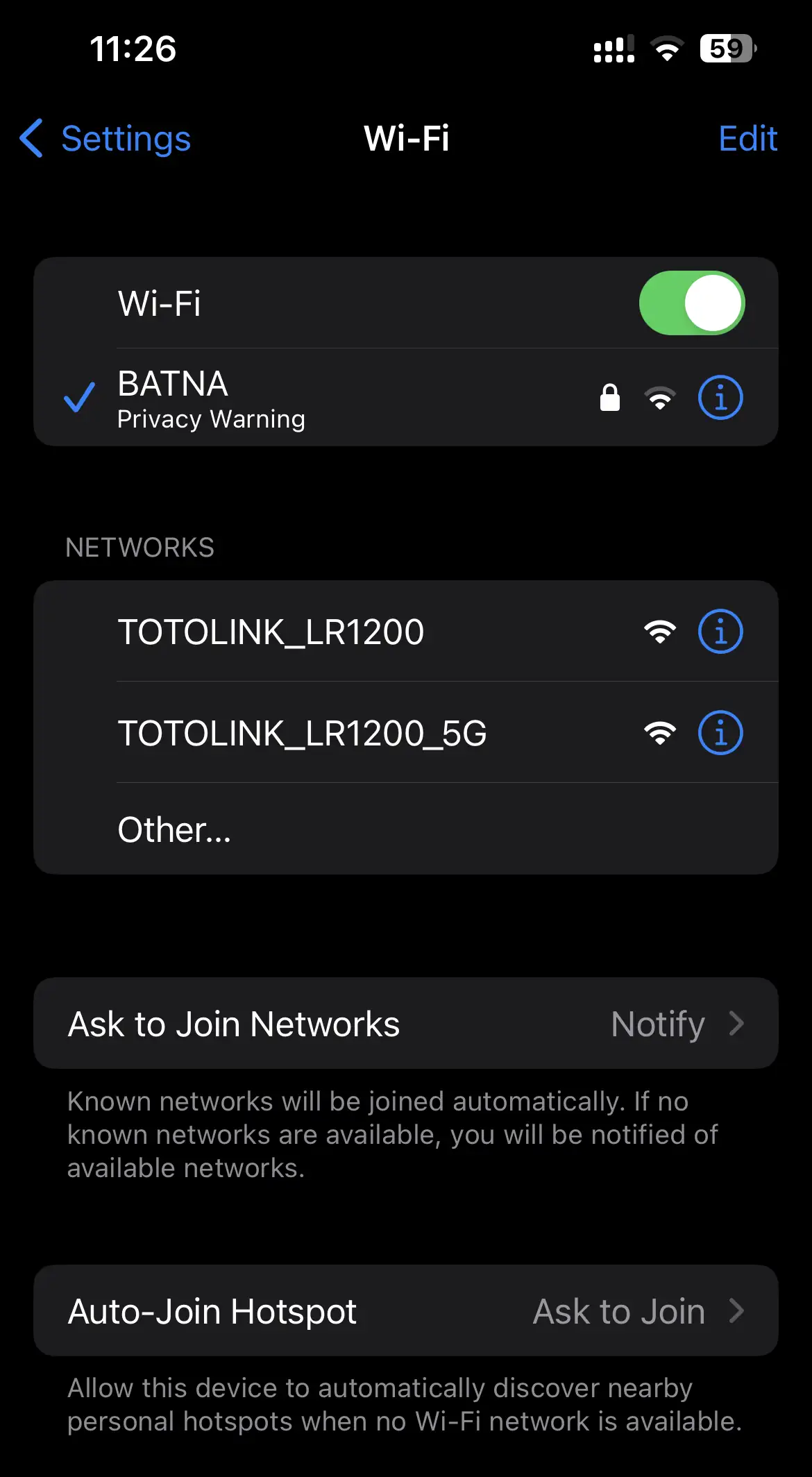Open info for BATNA network
Screen dimensions: 812x1477
coord(720,398)
